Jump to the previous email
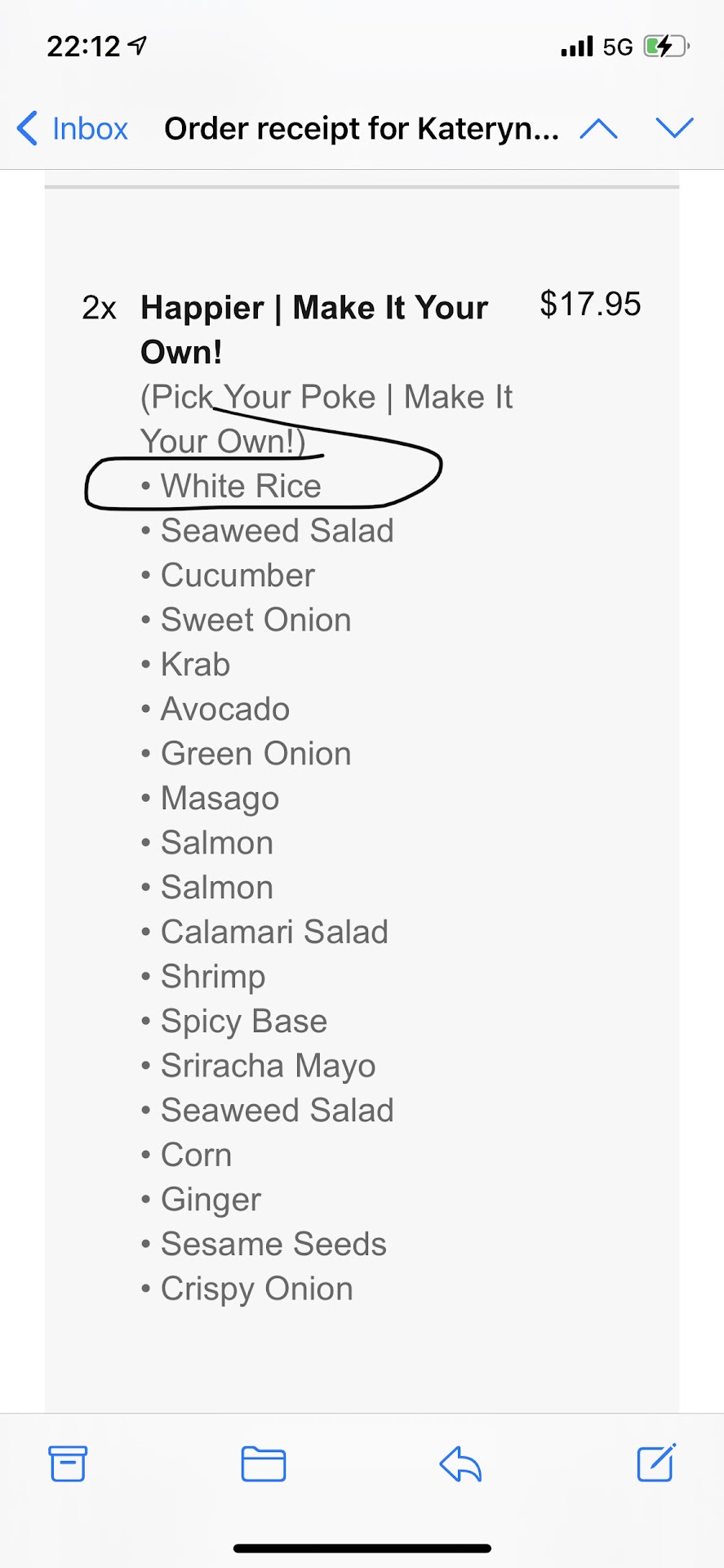Image resolution: width=724 pixels, height=1568 pixels. pyautogui.click(x=598, y=128)
